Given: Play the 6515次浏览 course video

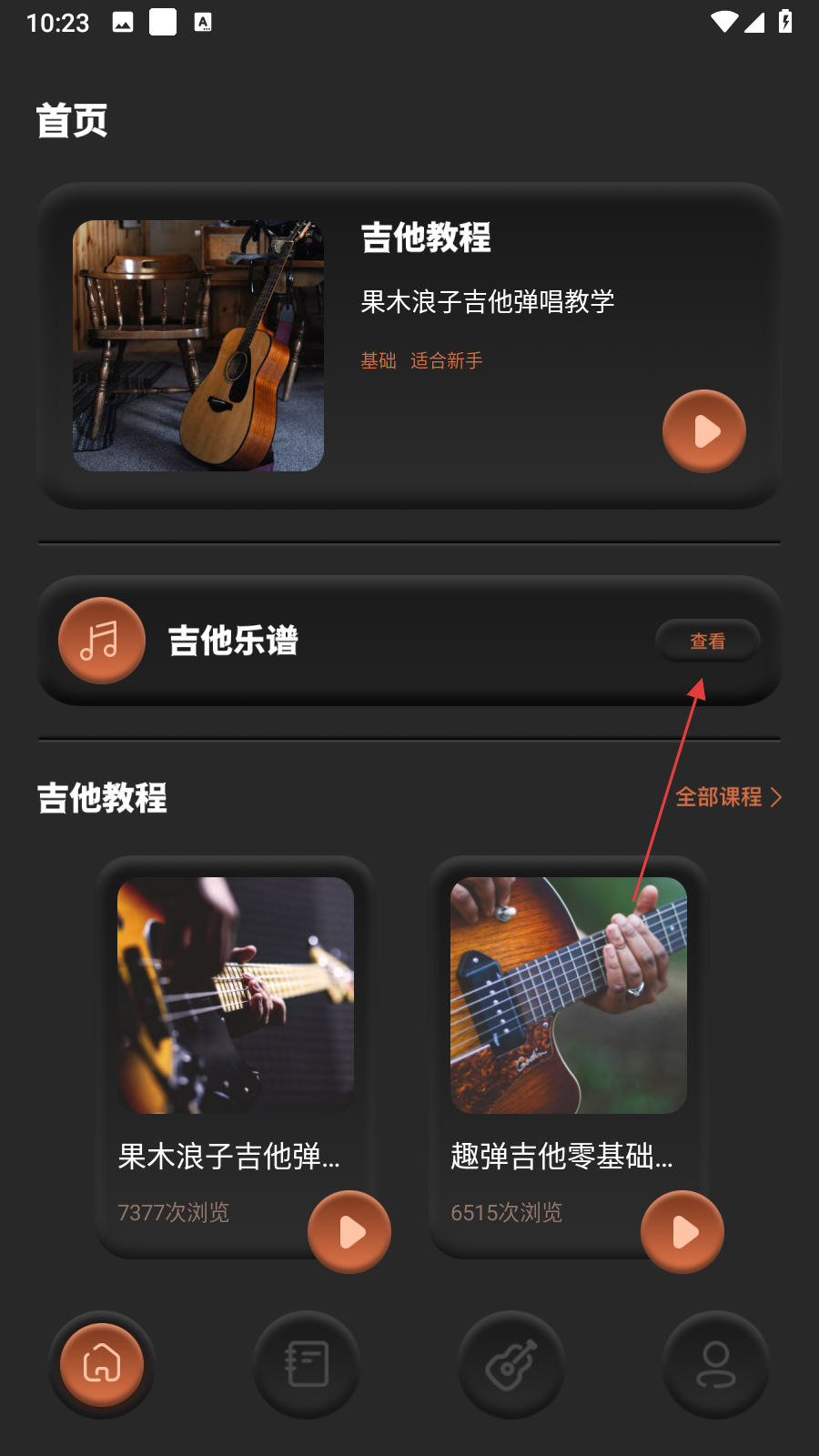Looking at the screenshot, I should [682, 1232].
